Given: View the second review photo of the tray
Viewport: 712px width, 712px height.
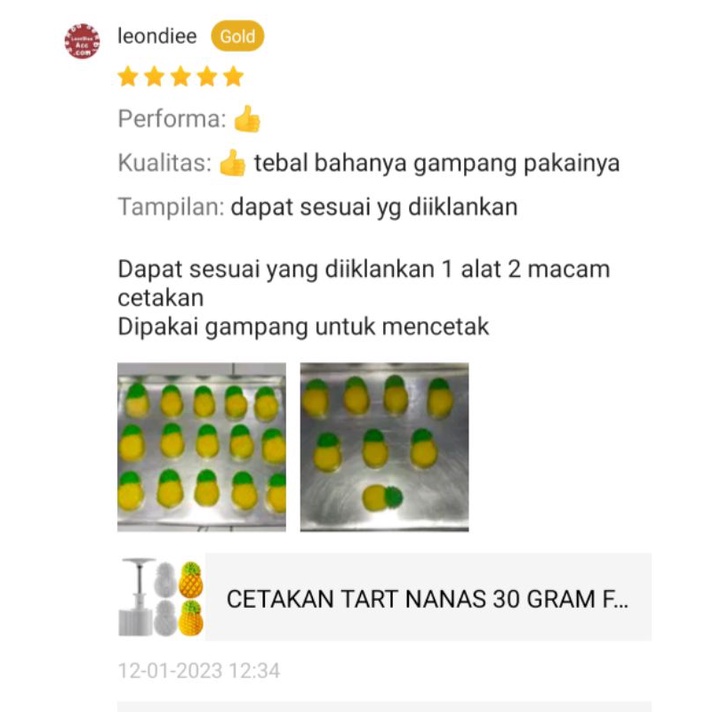Looking at the screenshot, I should (384, 446).
